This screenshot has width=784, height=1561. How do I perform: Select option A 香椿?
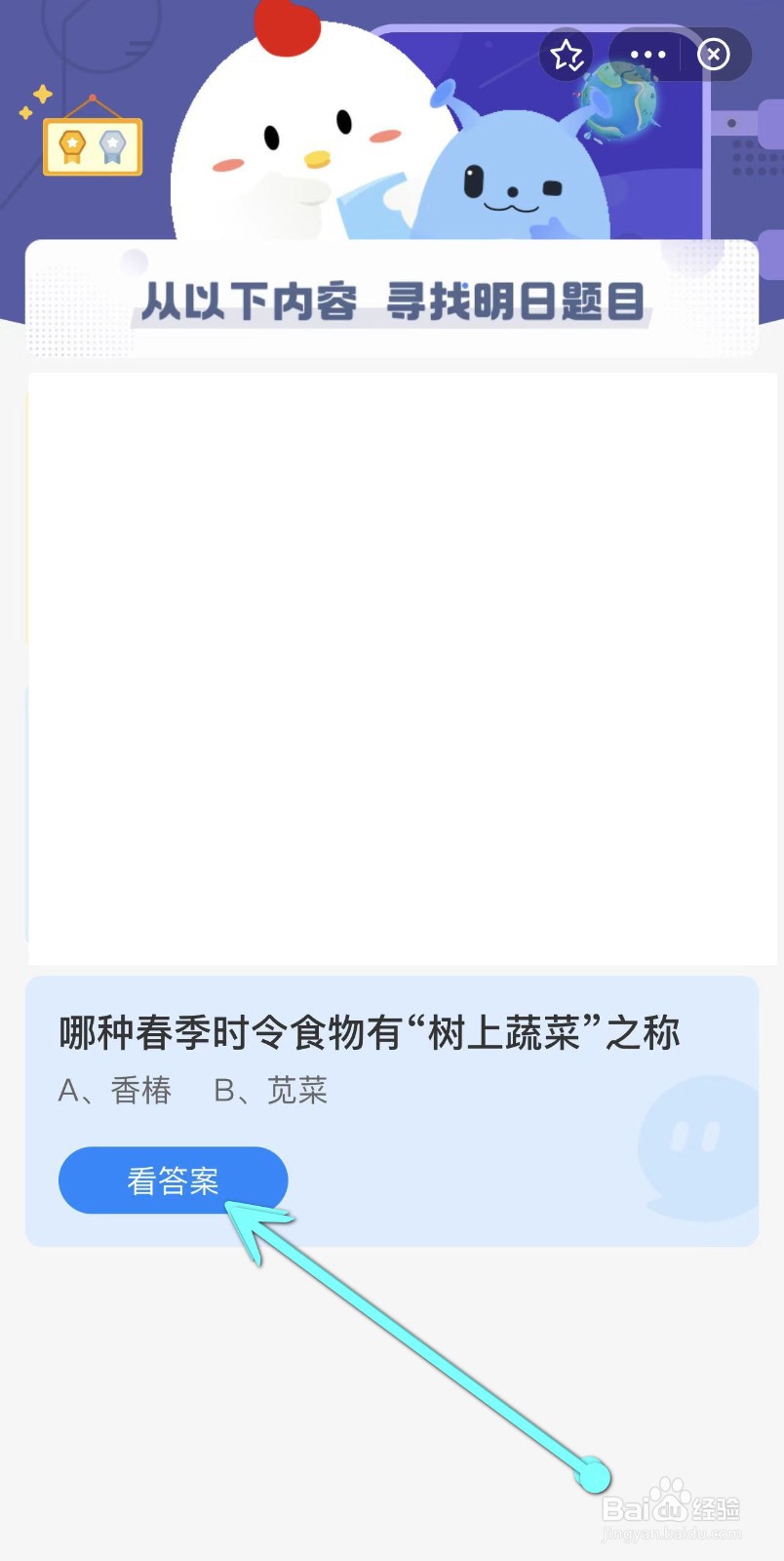pyautogui.click(x=115, y=1091)
